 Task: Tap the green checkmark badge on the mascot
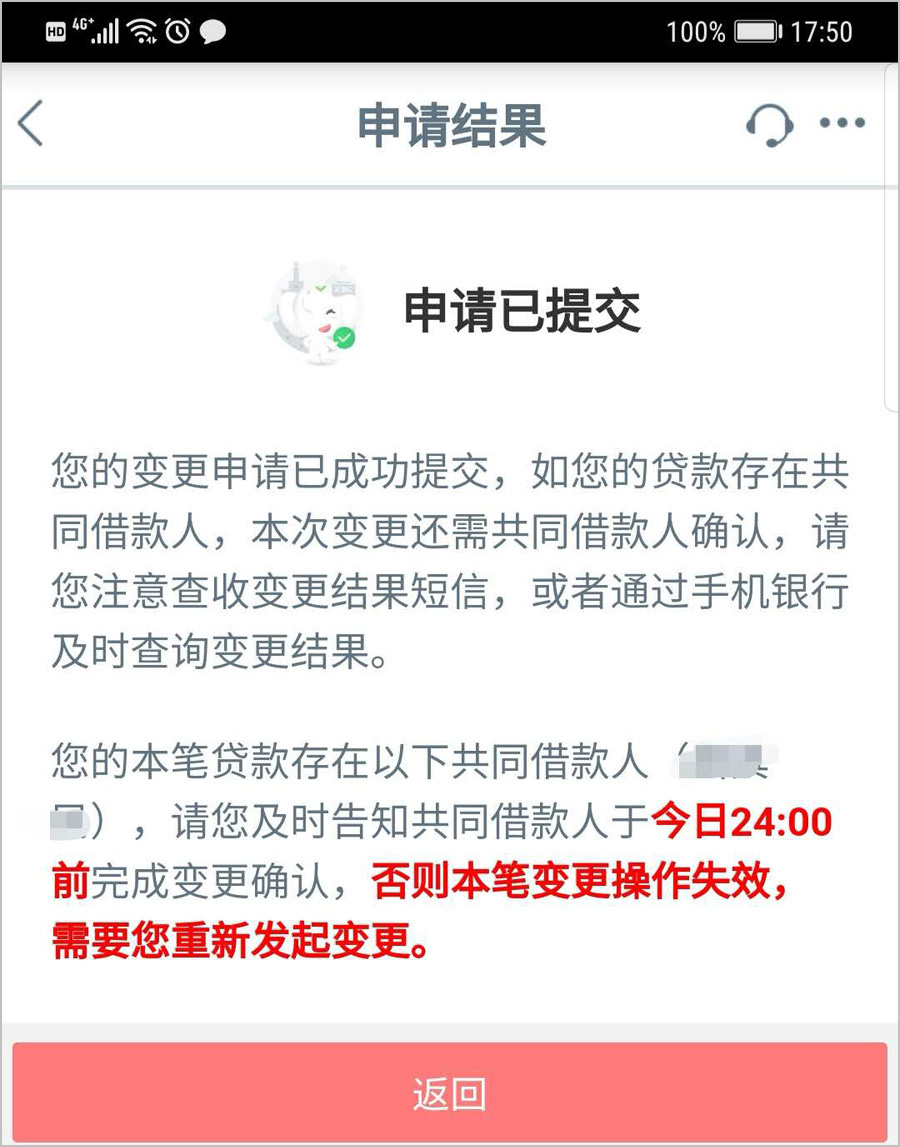(344, 338)
